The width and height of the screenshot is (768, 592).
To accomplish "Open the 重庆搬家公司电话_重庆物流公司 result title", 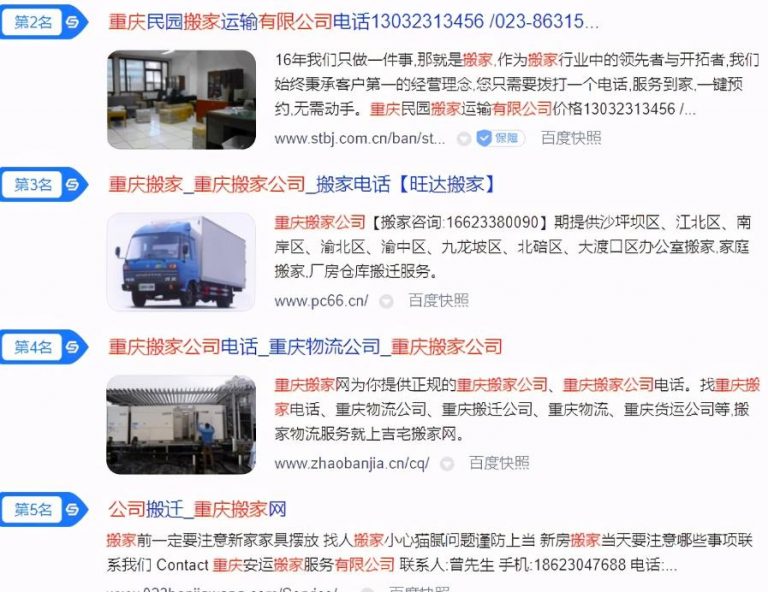I will click(305, 347).
